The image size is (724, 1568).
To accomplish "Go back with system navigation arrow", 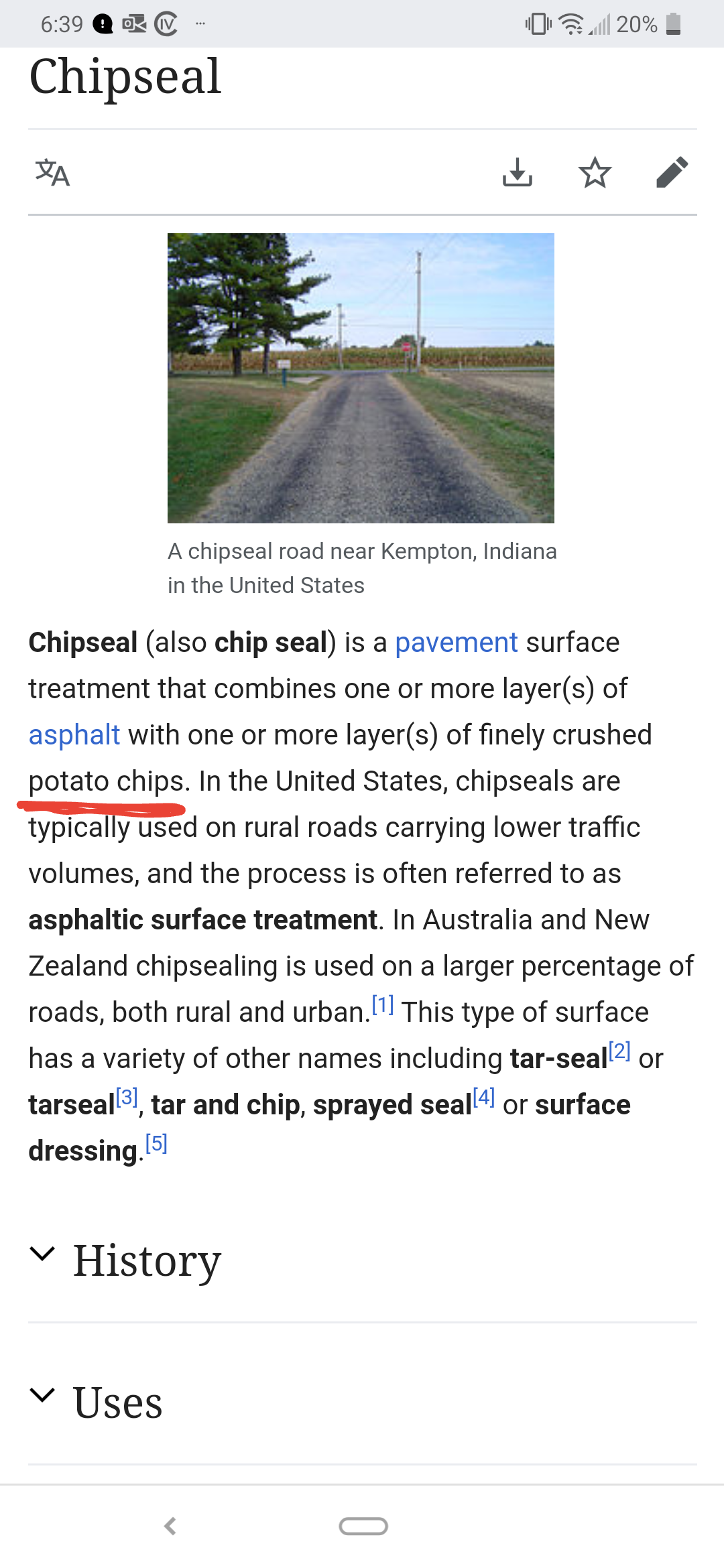I will 170,1526.
